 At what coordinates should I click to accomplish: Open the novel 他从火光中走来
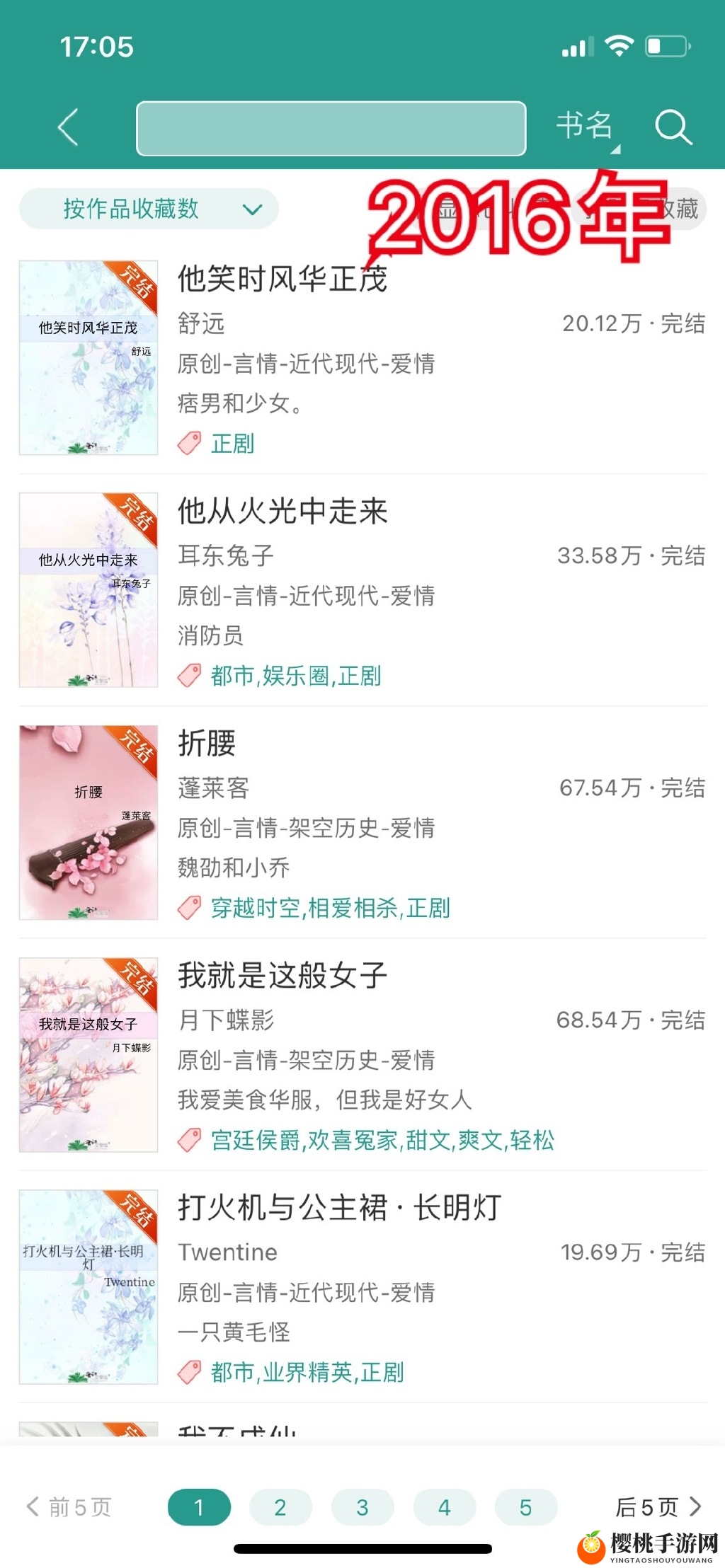(x=282, y=511)
